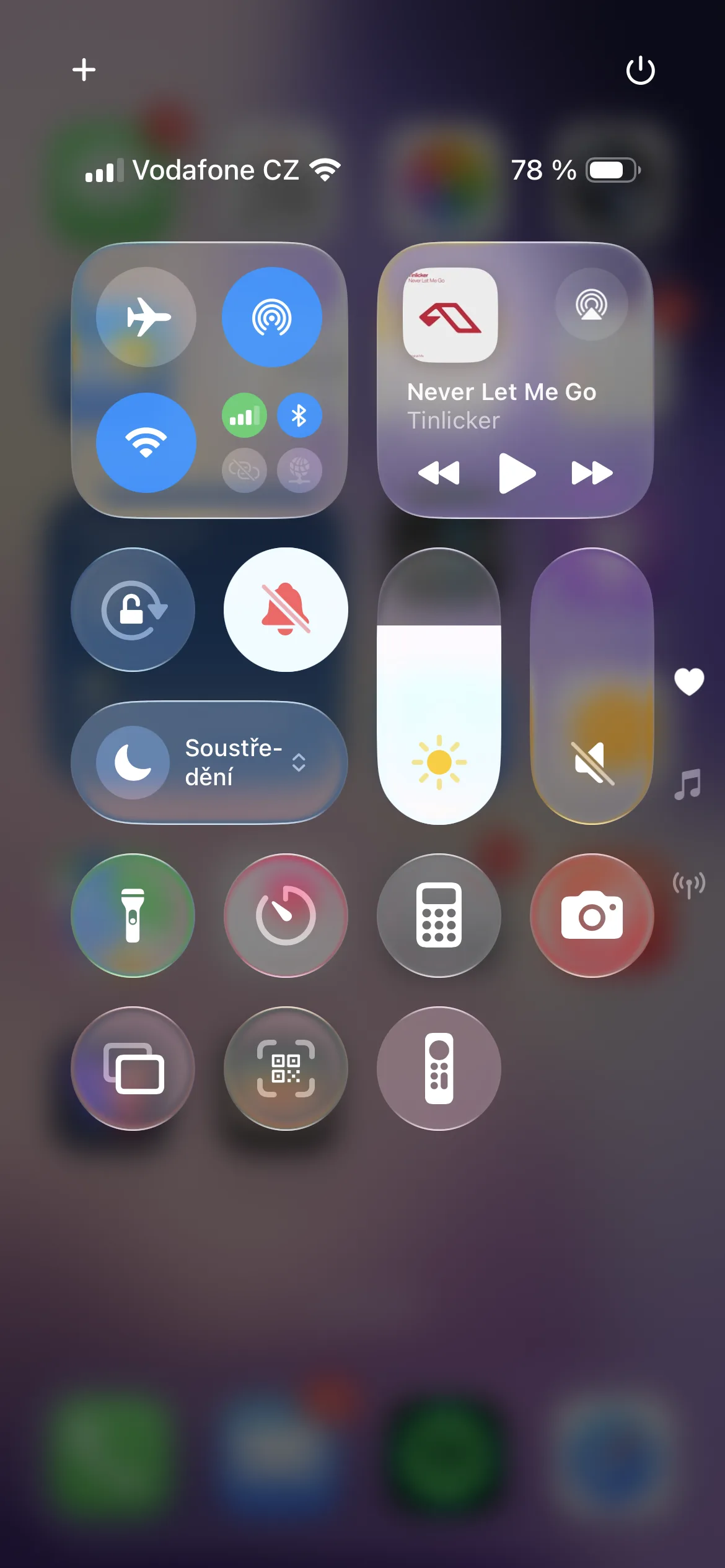The height and width of the screenshot is (1568, 725).
Task: Open the Apple TV remote
Action: 439,1068
